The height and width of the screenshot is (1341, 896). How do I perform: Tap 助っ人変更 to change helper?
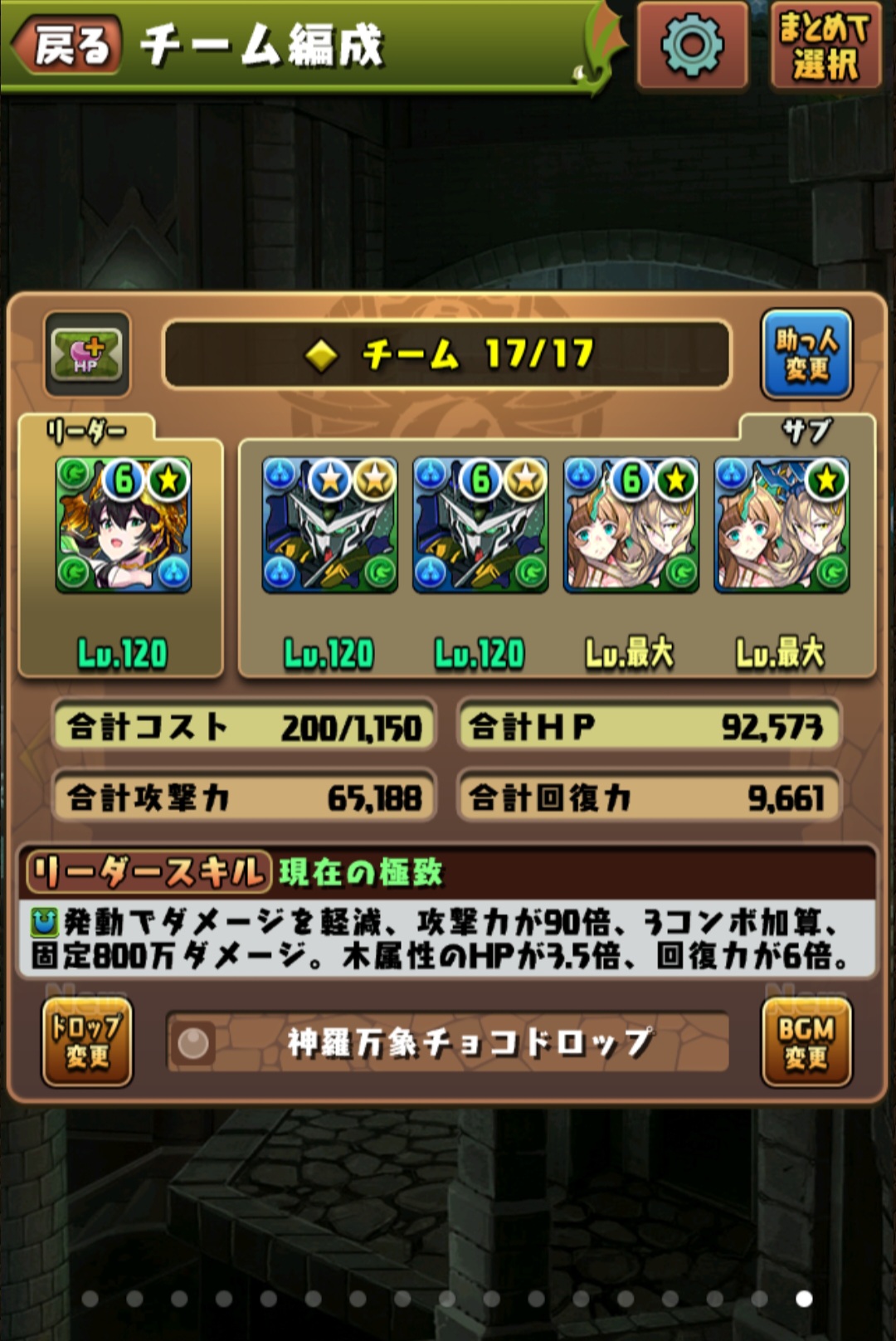click(x=806, y=354)
